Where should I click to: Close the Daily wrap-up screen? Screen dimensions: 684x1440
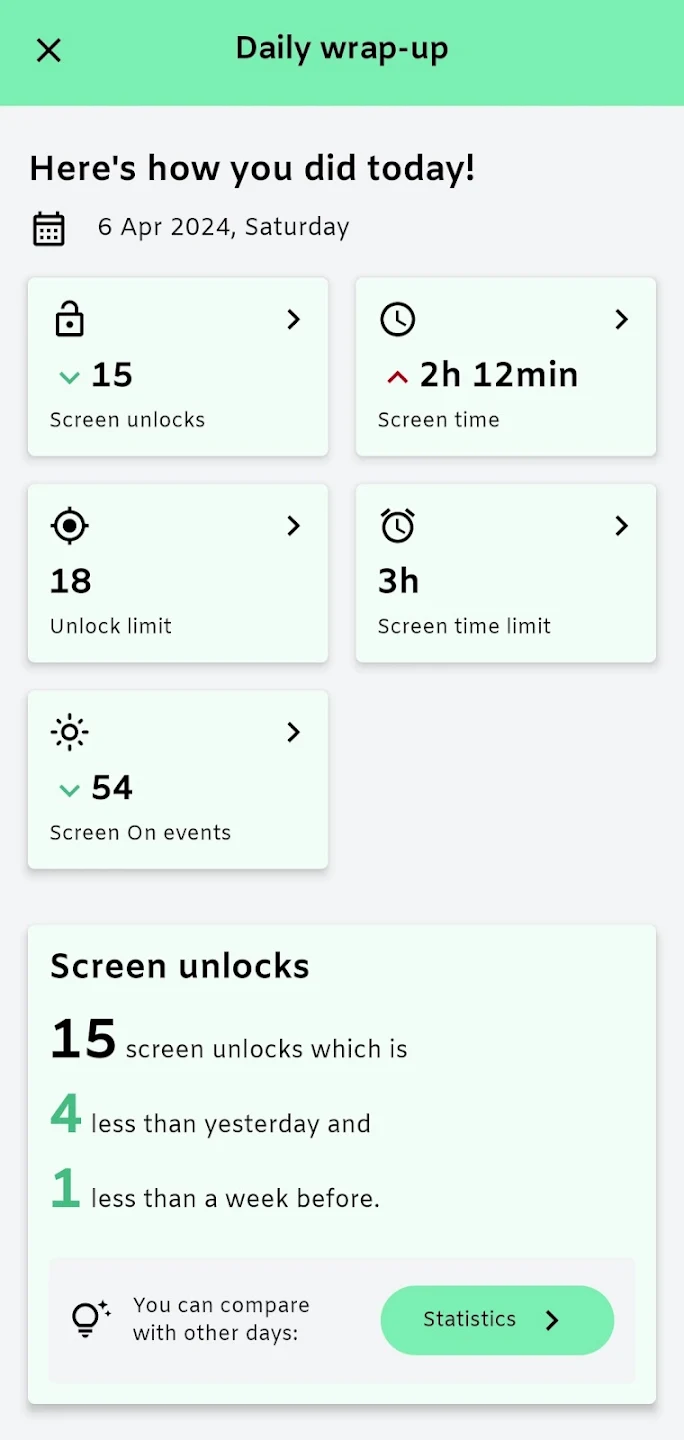coord(48,50)
